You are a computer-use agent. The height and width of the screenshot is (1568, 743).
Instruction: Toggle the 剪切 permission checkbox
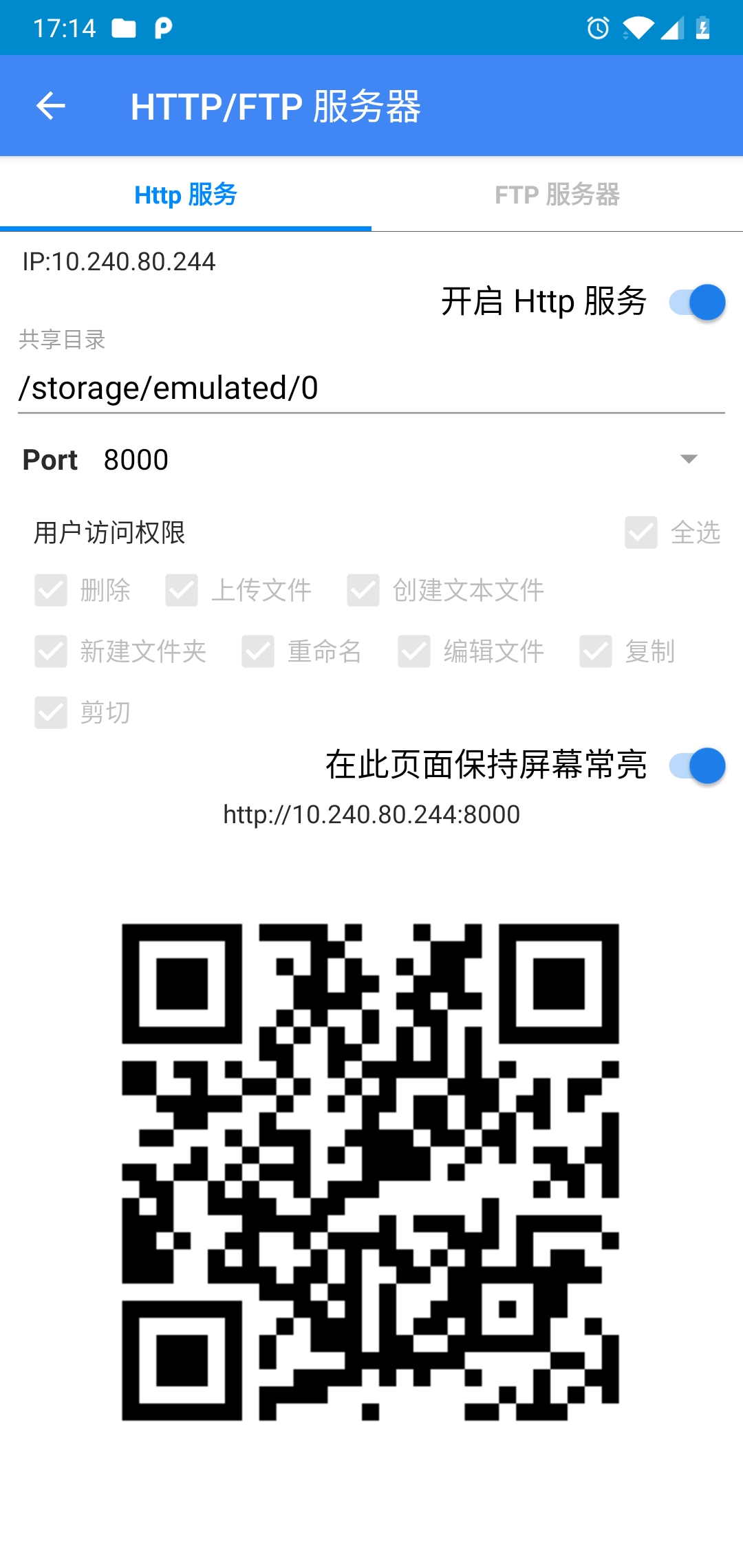50,713
